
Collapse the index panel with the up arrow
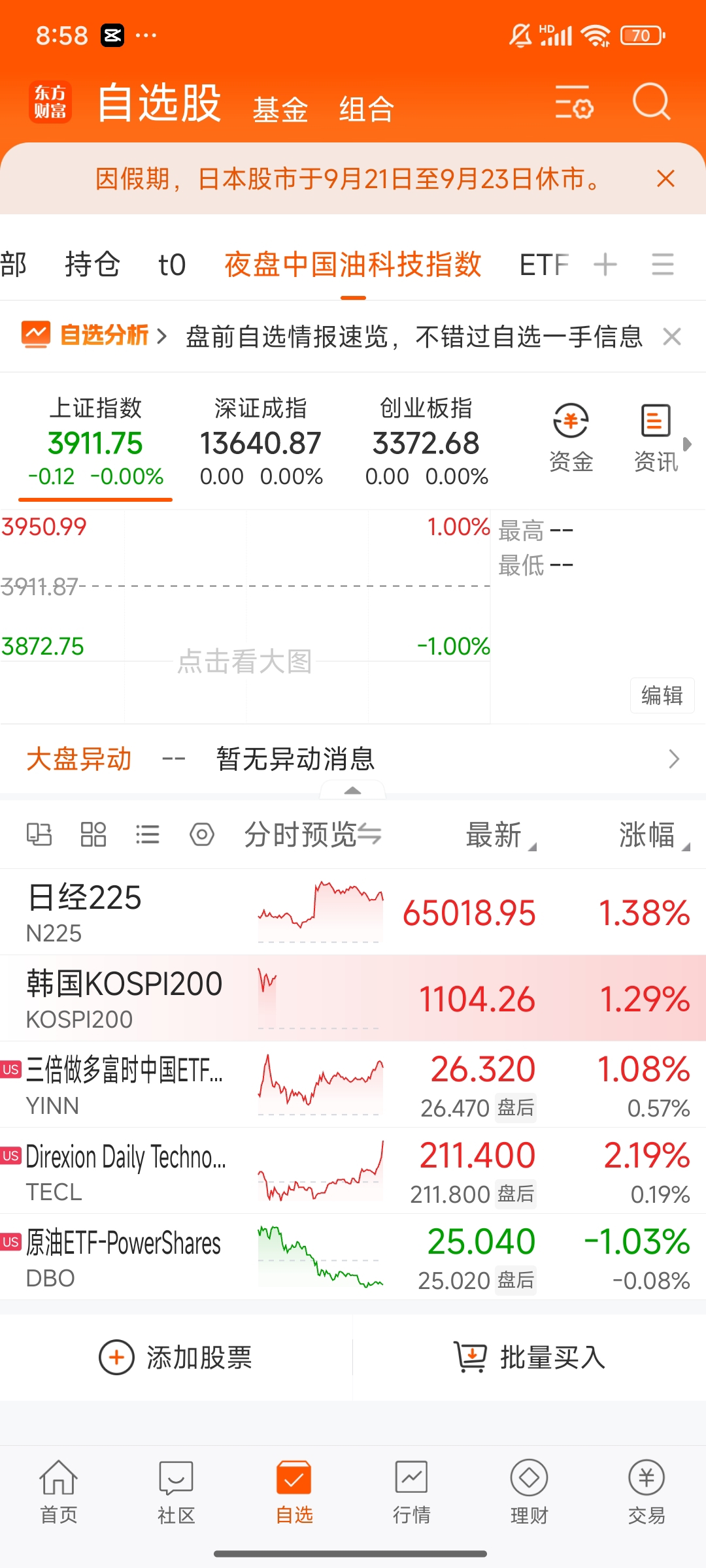(352, 791)
